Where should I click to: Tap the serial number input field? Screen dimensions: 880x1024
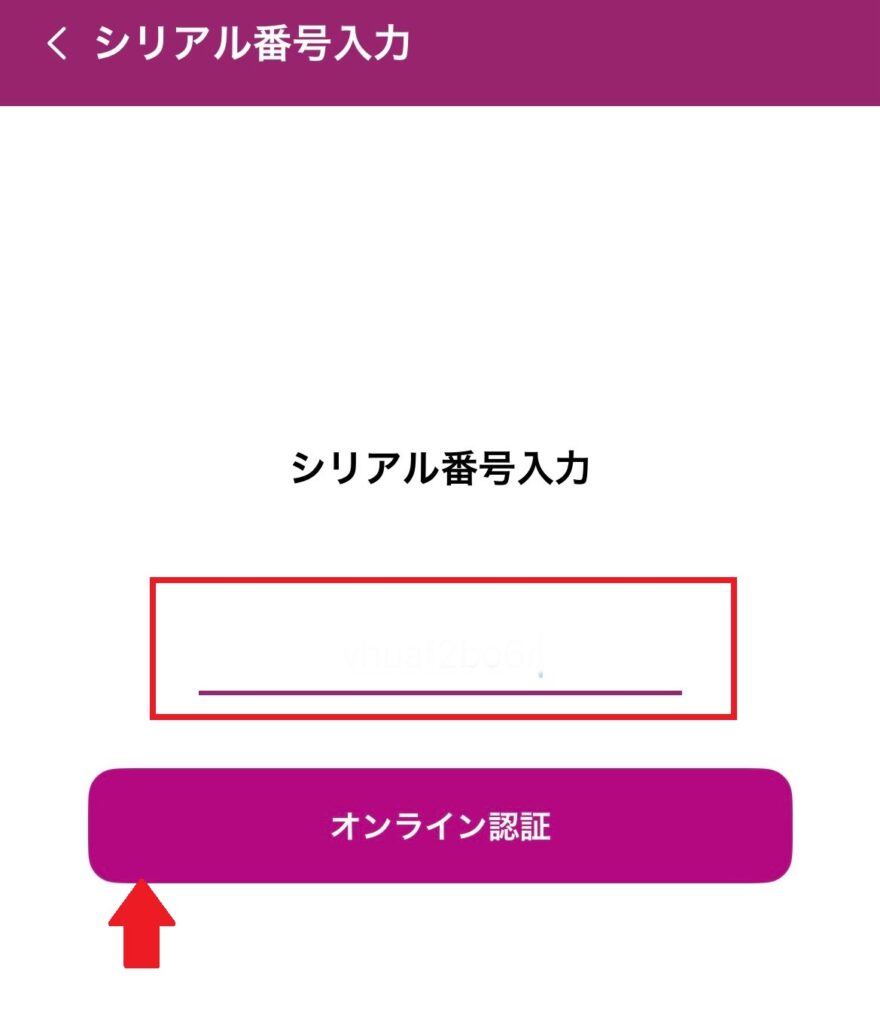440,658
